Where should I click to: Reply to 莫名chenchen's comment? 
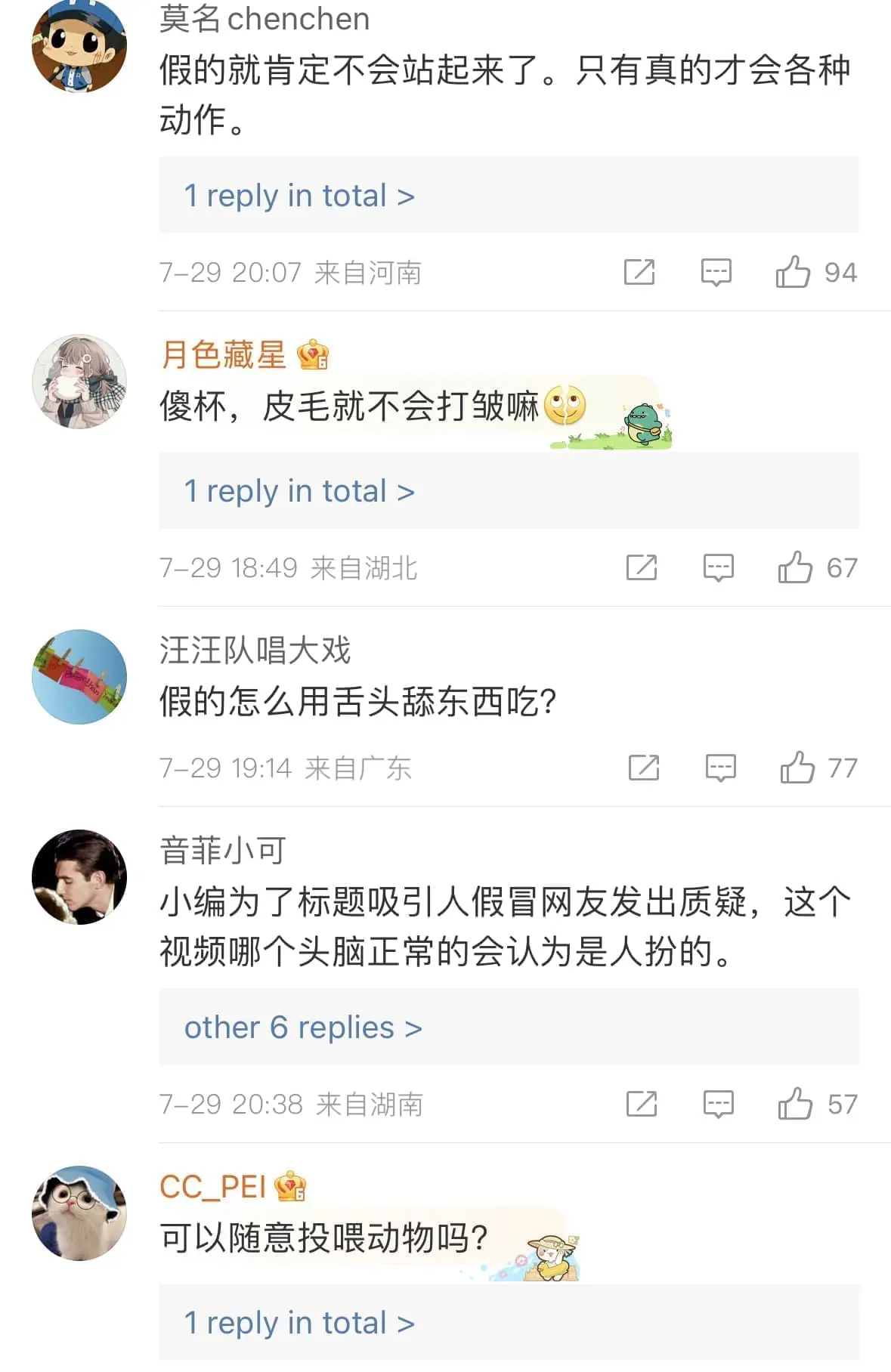(x=716, y=272)
